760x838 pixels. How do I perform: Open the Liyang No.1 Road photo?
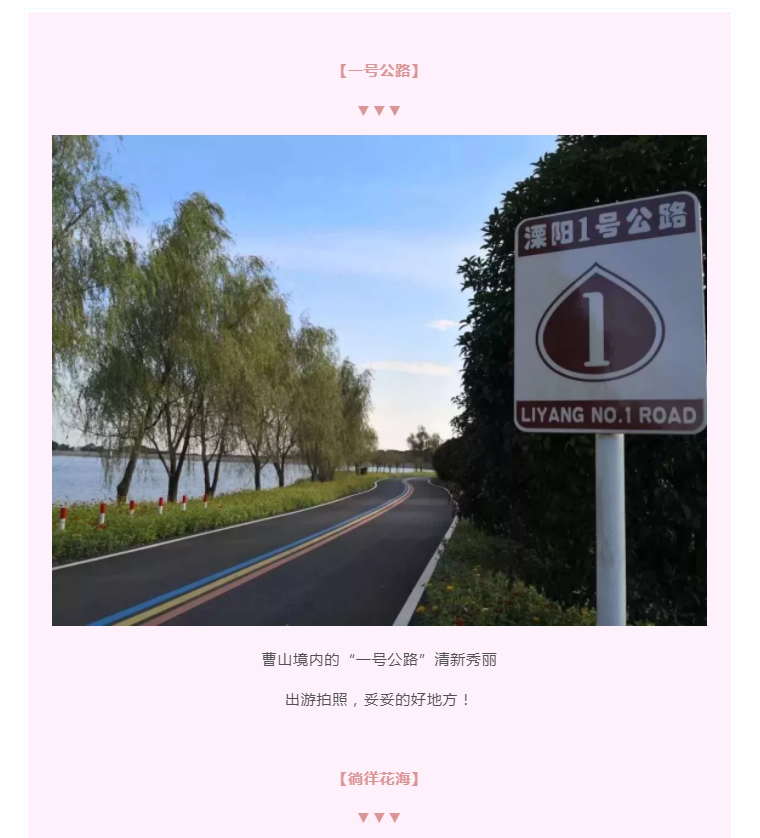click(x=379, y=380)
